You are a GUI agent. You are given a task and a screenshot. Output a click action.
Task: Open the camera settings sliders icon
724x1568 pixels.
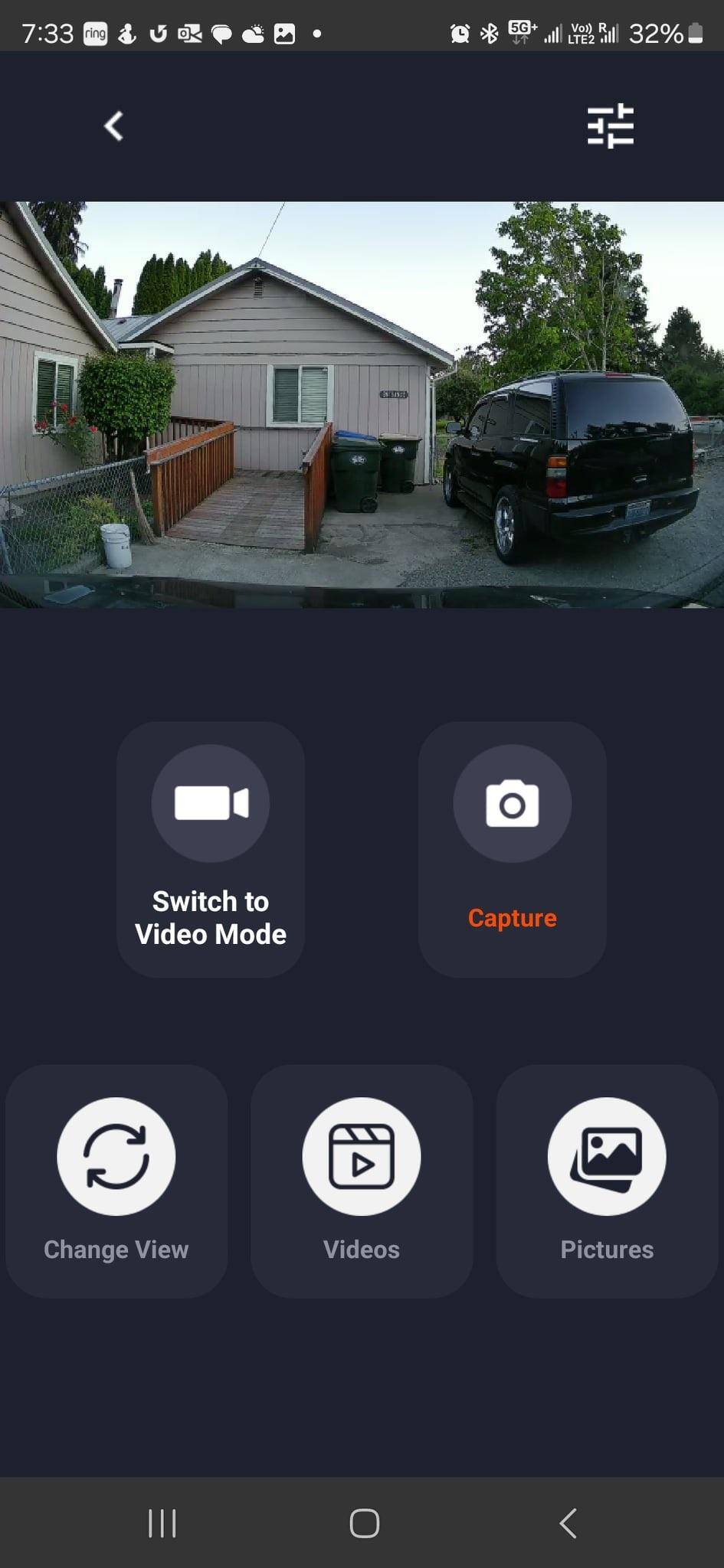(x=610, y=126)
